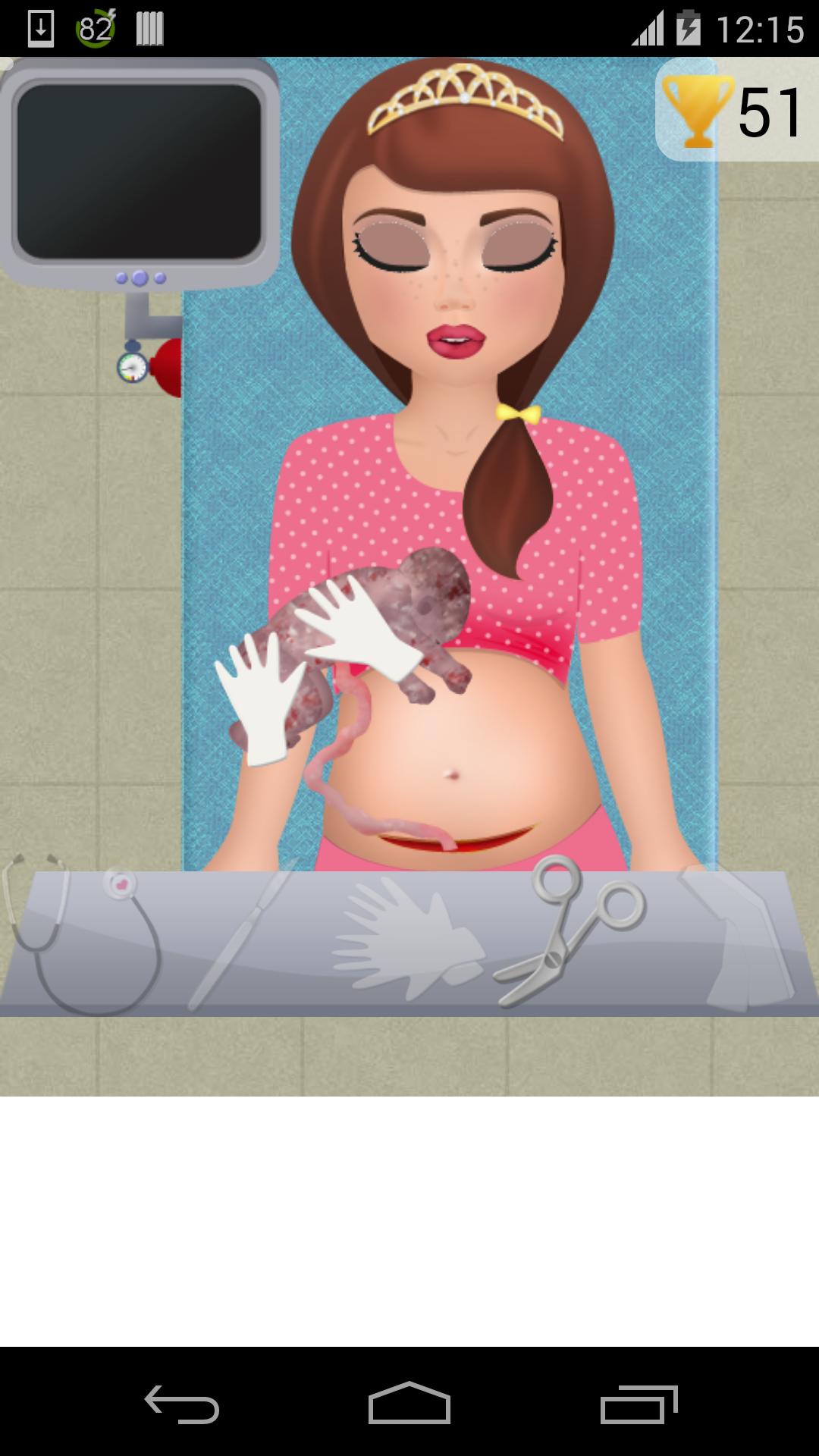Tap the gauge dial below the monitor
This screenshot has height=1456, width=819.
(133, 368)
